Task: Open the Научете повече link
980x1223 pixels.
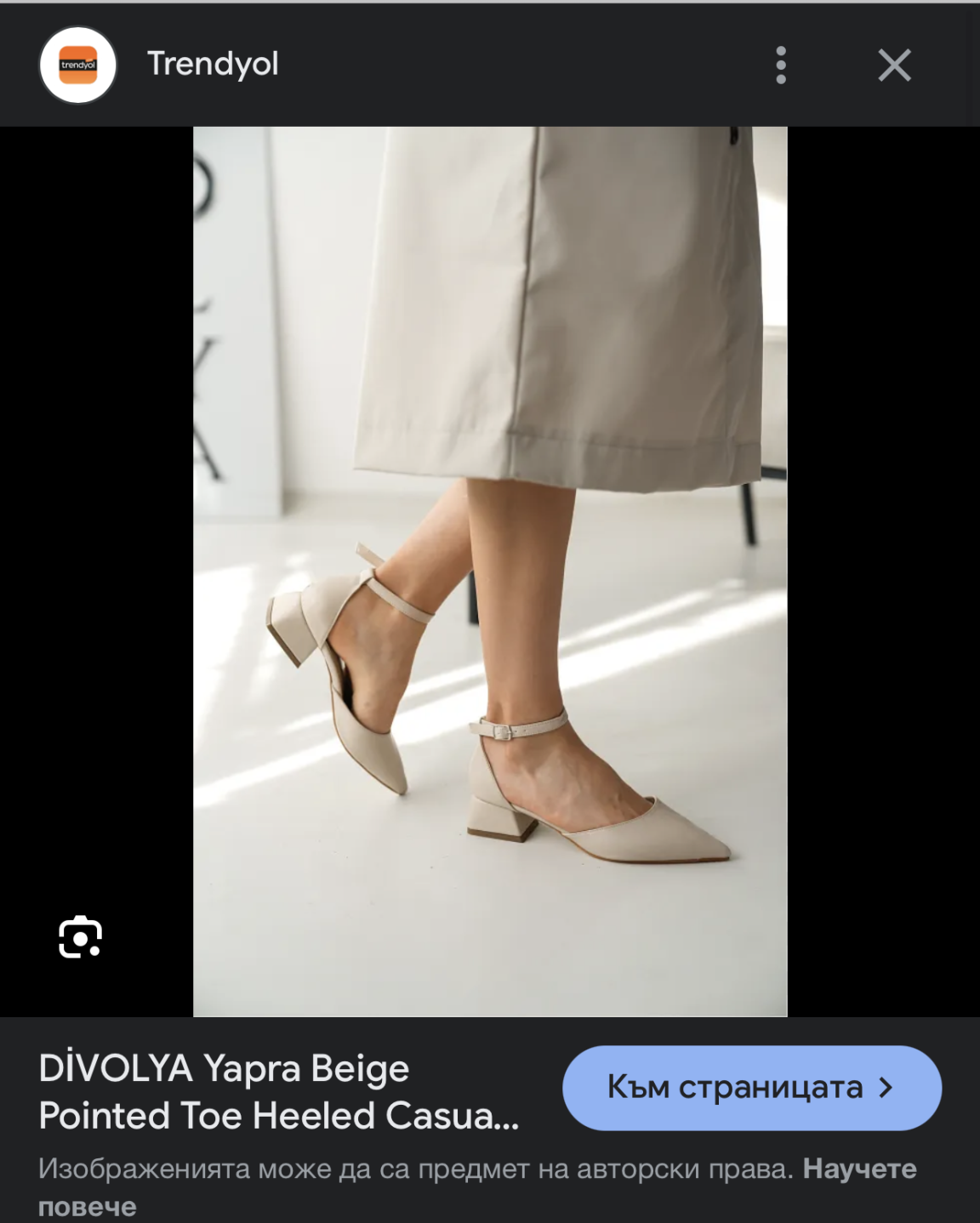Action: click(859, 1169)
